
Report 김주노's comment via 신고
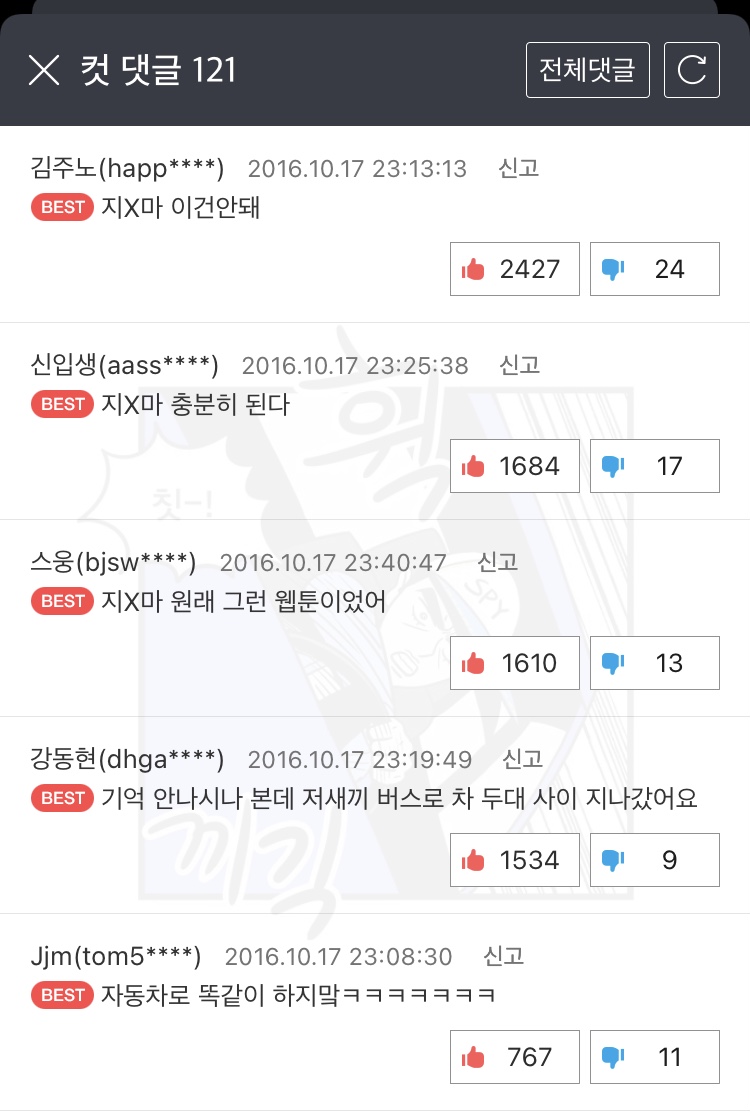[518, 168]
